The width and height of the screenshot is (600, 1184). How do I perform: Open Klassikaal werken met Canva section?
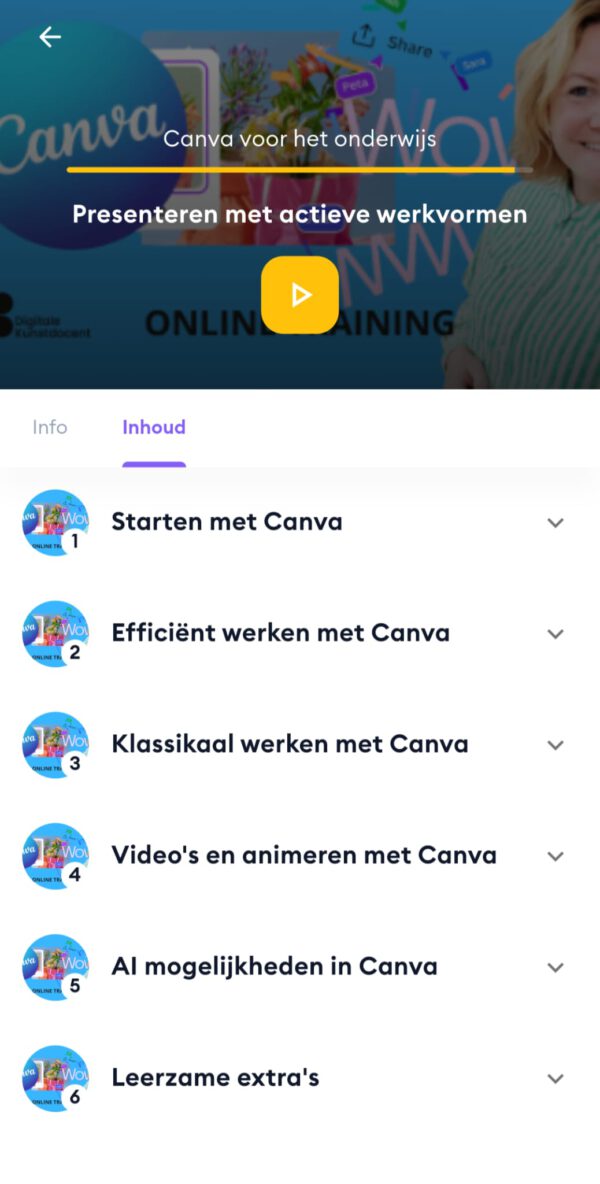[x=555, y=744]
